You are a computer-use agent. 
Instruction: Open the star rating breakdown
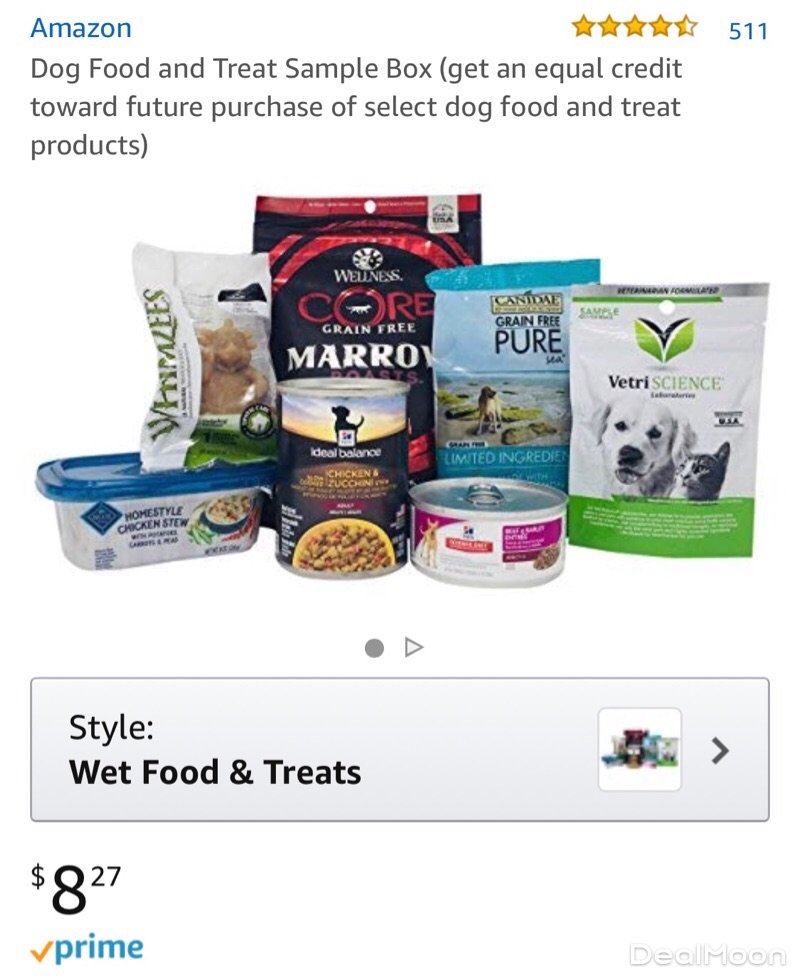634,27
